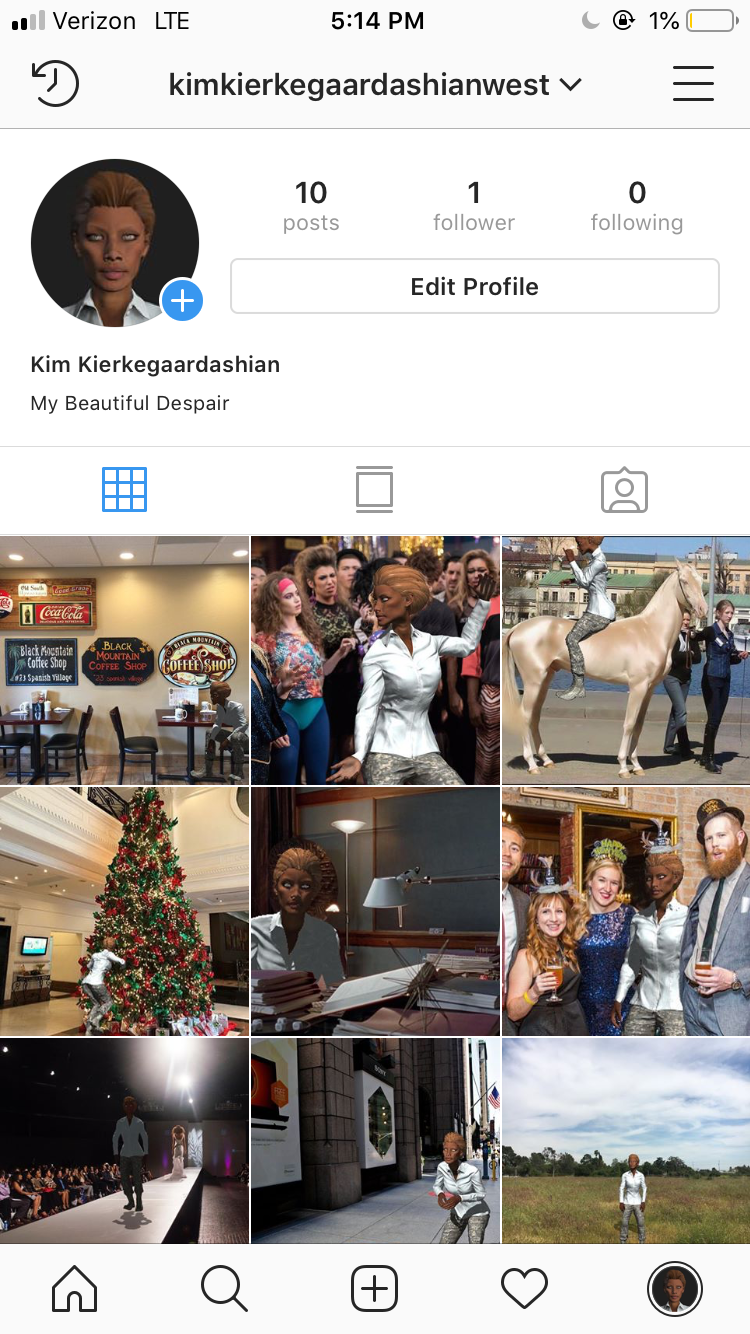
Task: Switch to the grid view tab
Action: (x=124, y=490)
